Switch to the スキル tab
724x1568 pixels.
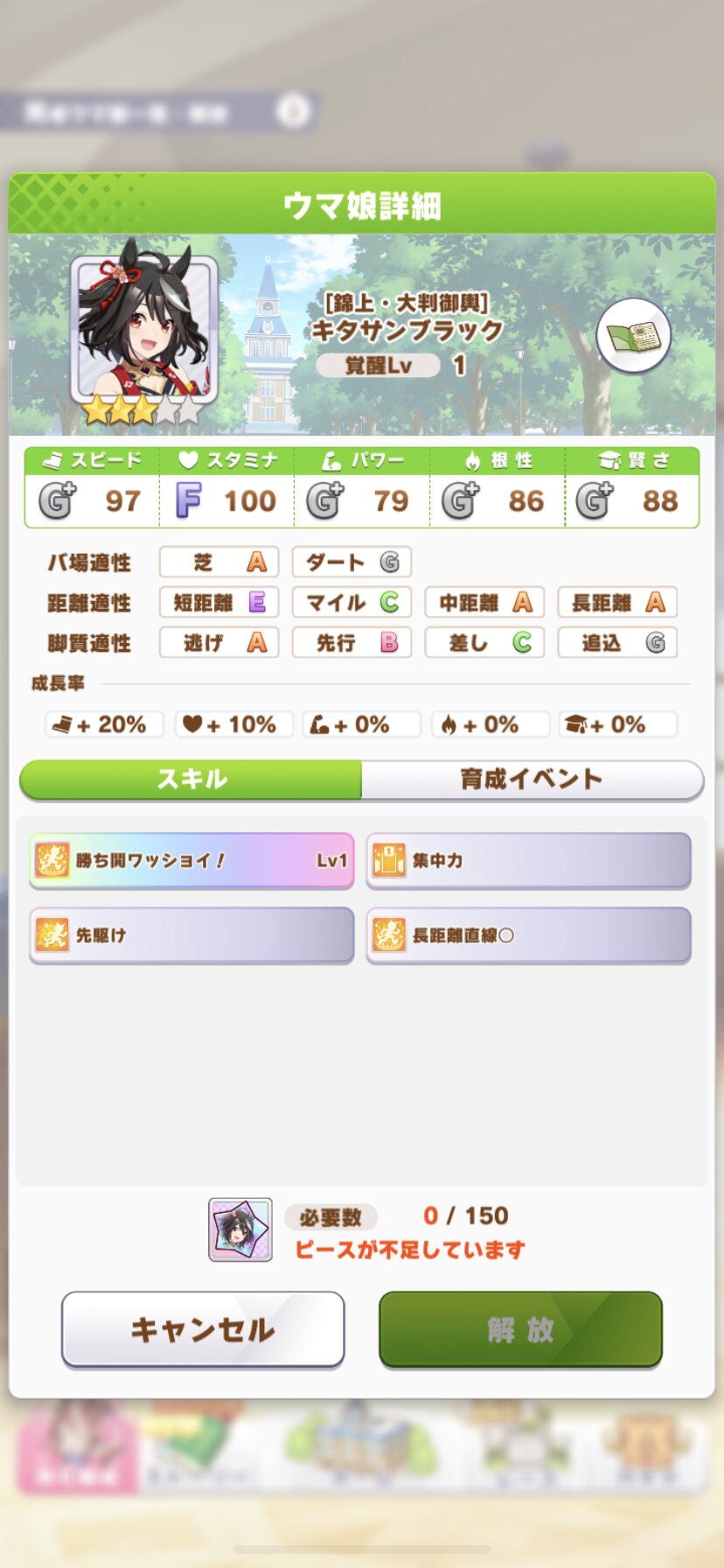point(191,779)
